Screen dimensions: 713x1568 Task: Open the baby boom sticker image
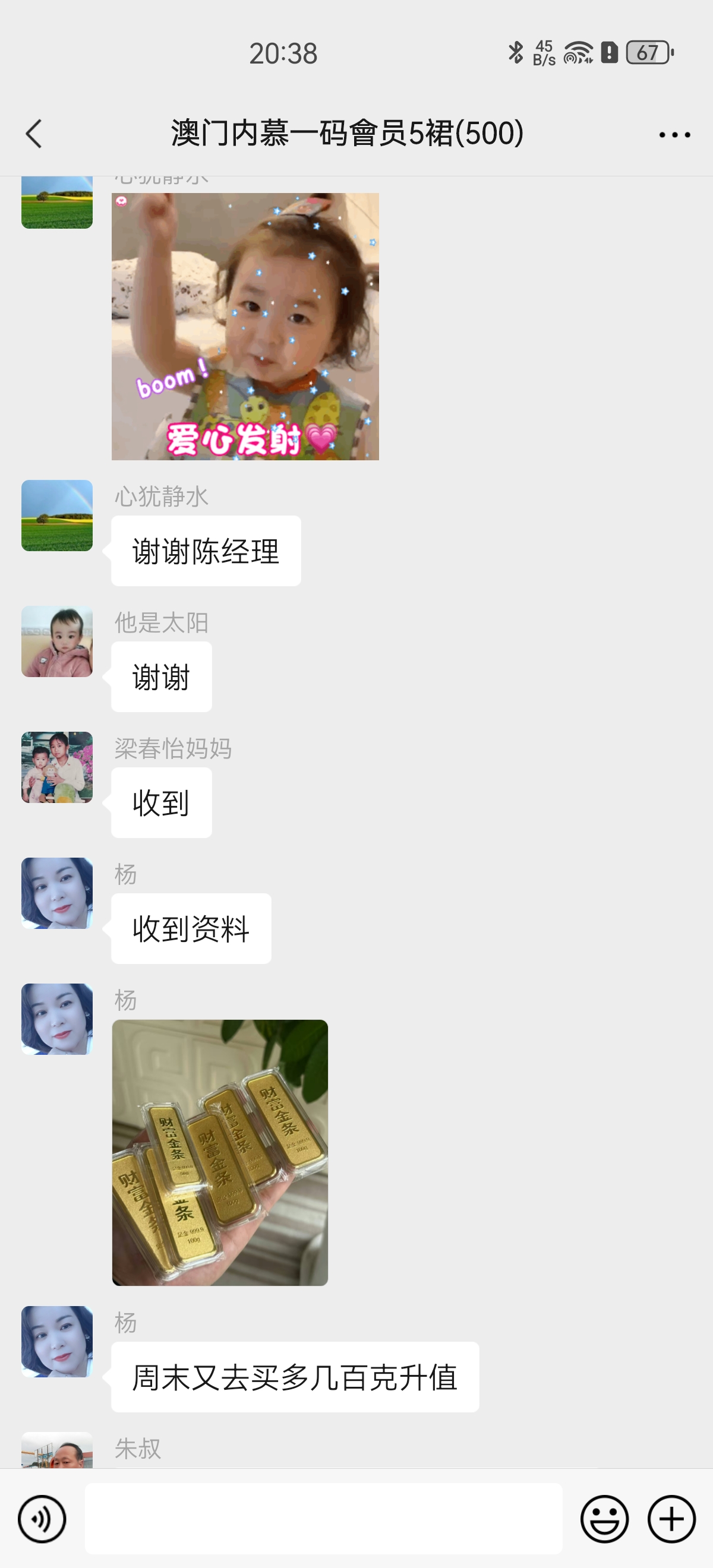[245, 326]
